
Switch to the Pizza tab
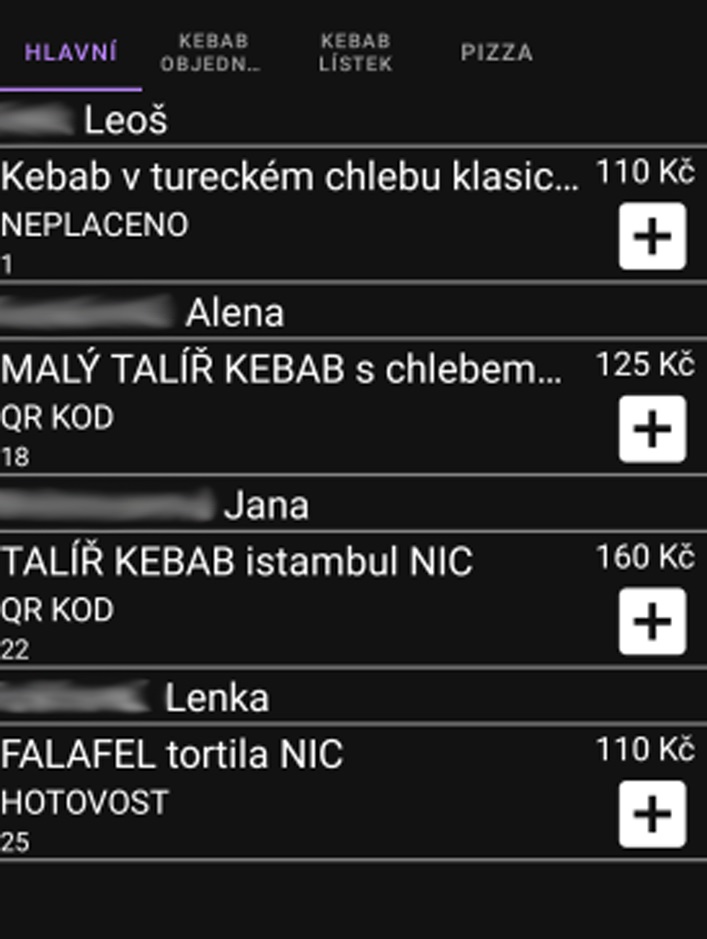pos(496,53)
